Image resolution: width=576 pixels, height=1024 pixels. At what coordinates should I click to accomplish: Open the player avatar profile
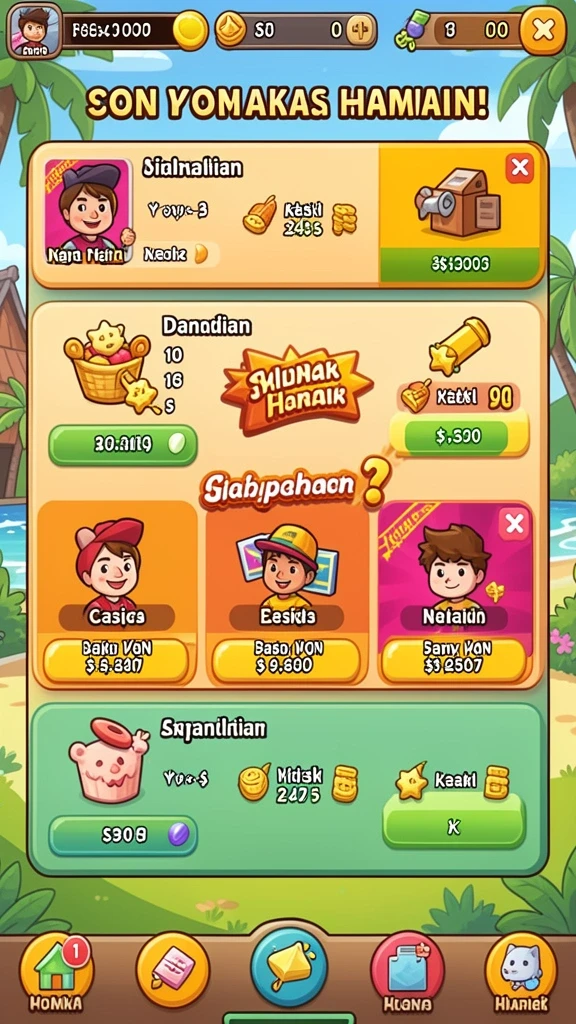33,31
